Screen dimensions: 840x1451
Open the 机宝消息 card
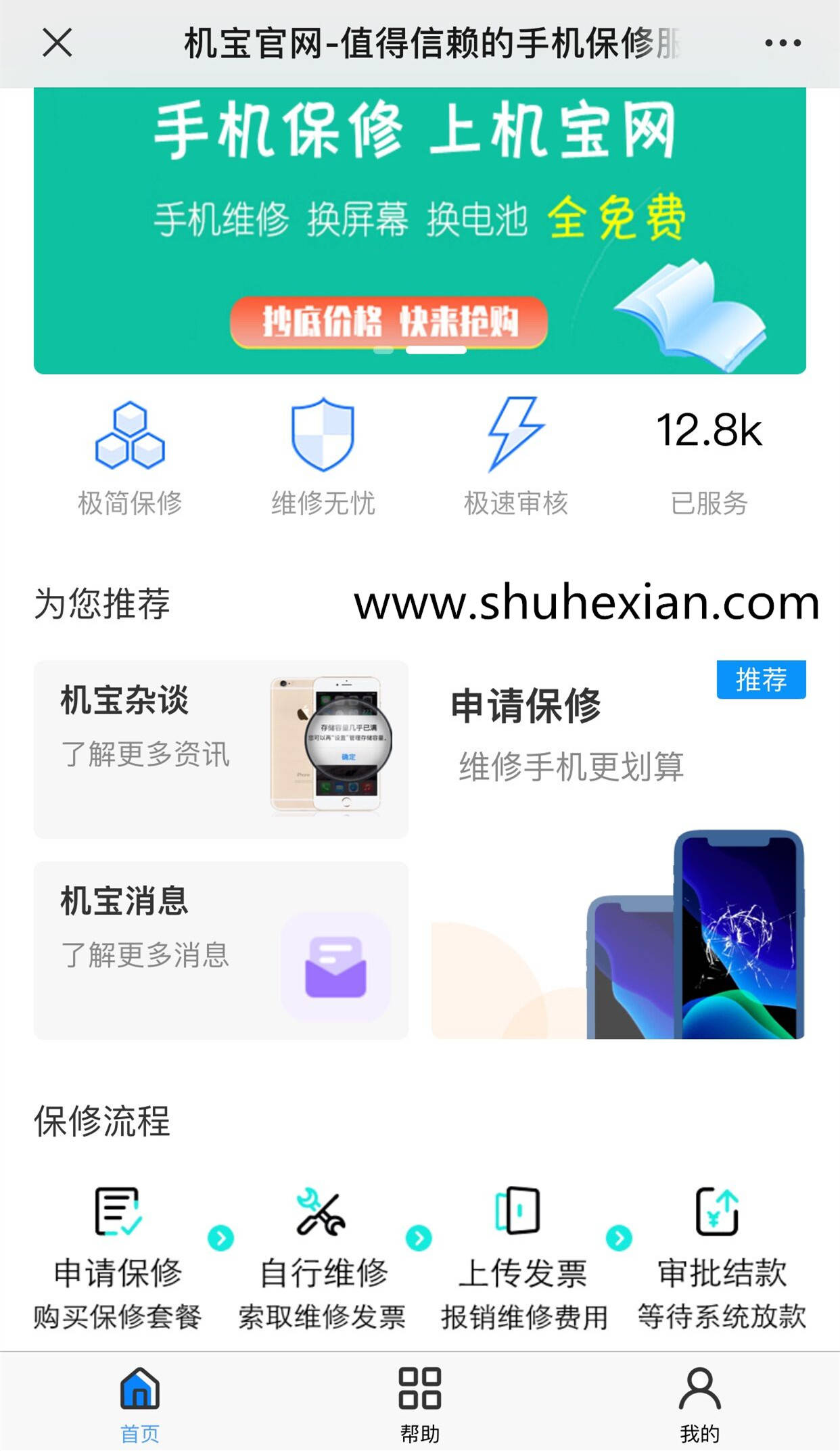(x=220, y=949)
